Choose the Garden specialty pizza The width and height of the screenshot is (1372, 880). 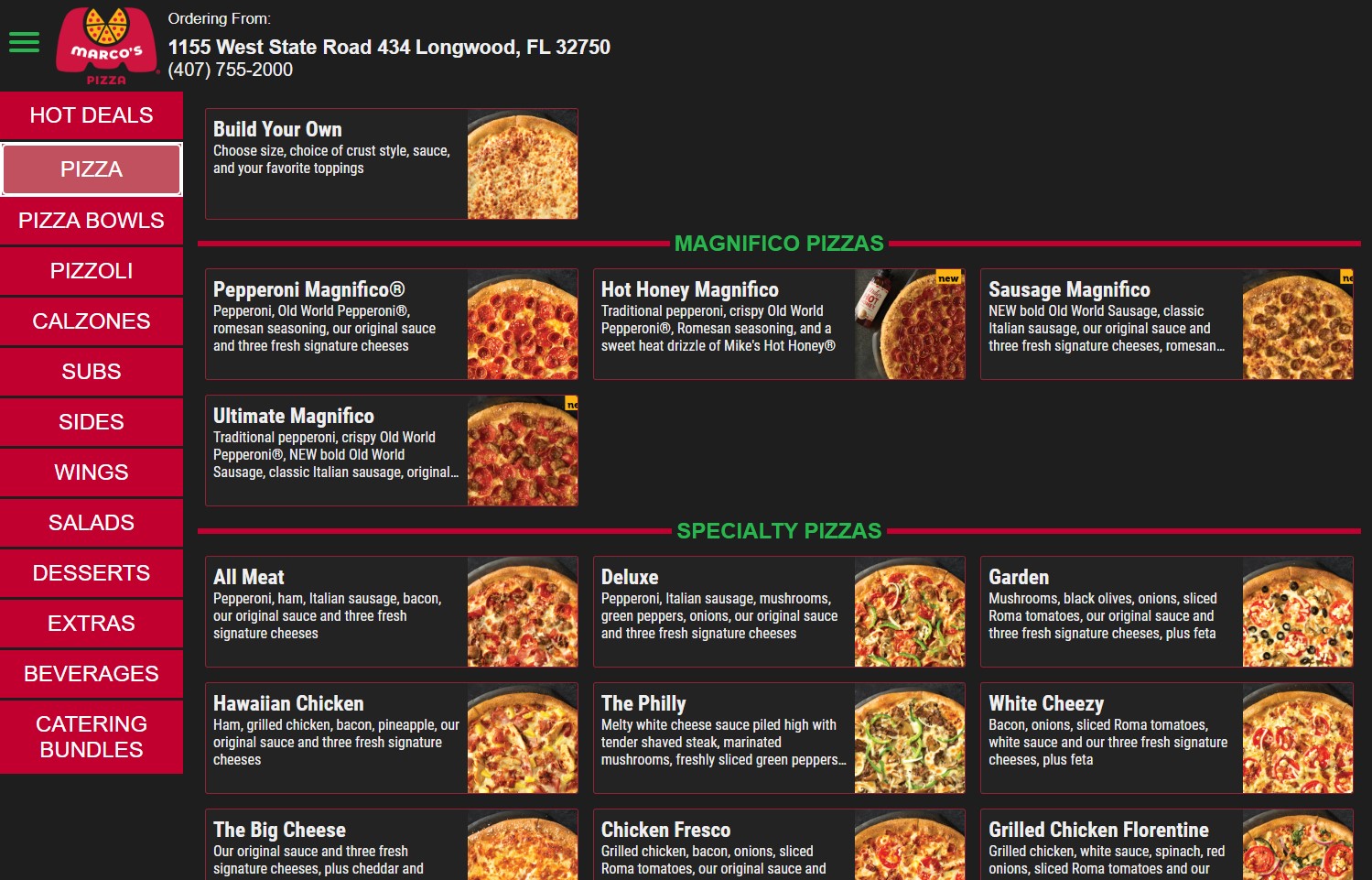click(1166, 612)
